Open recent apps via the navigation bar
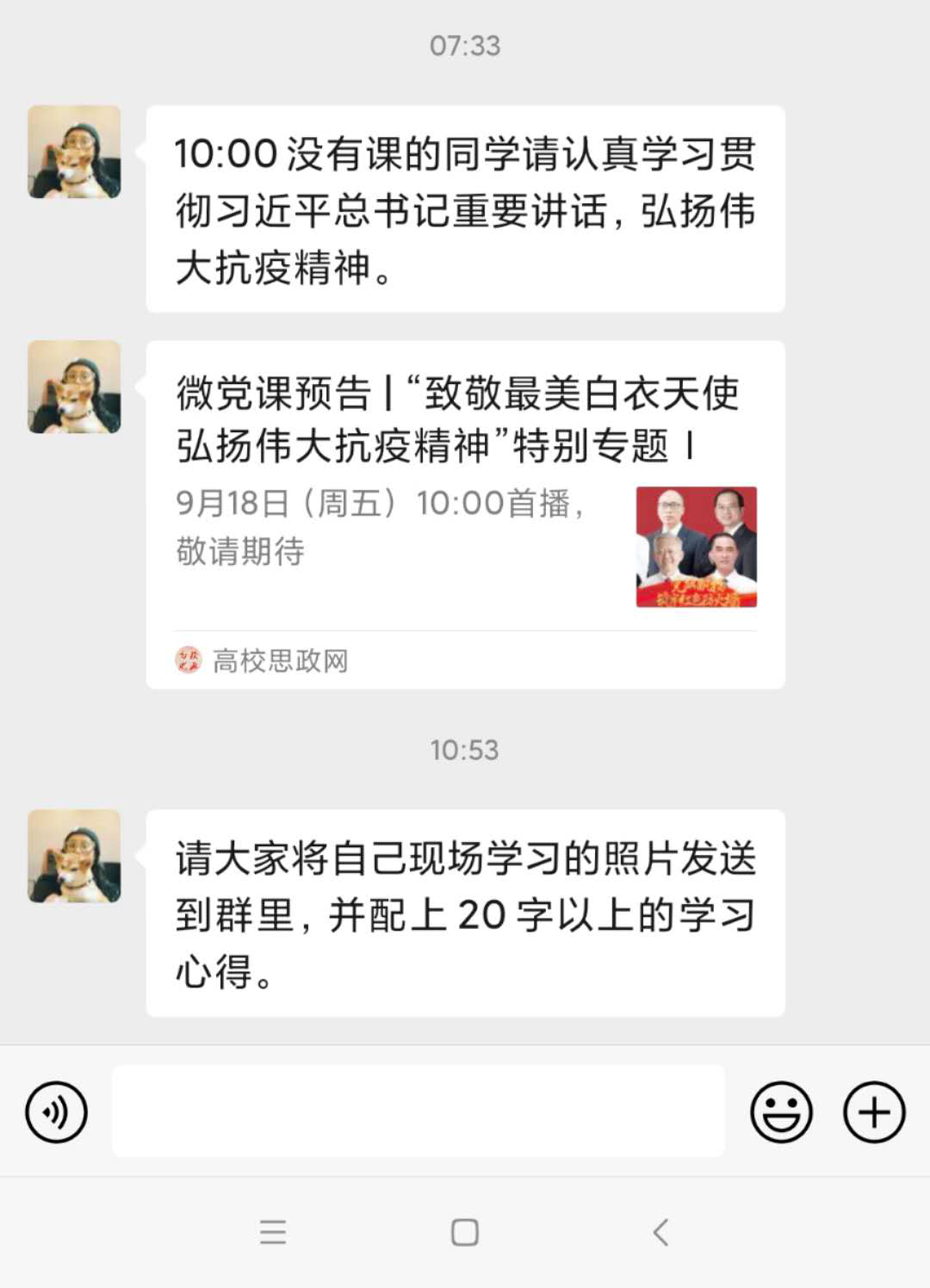The width and height of the screenshot is (930, 1288). click(x=273, y=1233)
